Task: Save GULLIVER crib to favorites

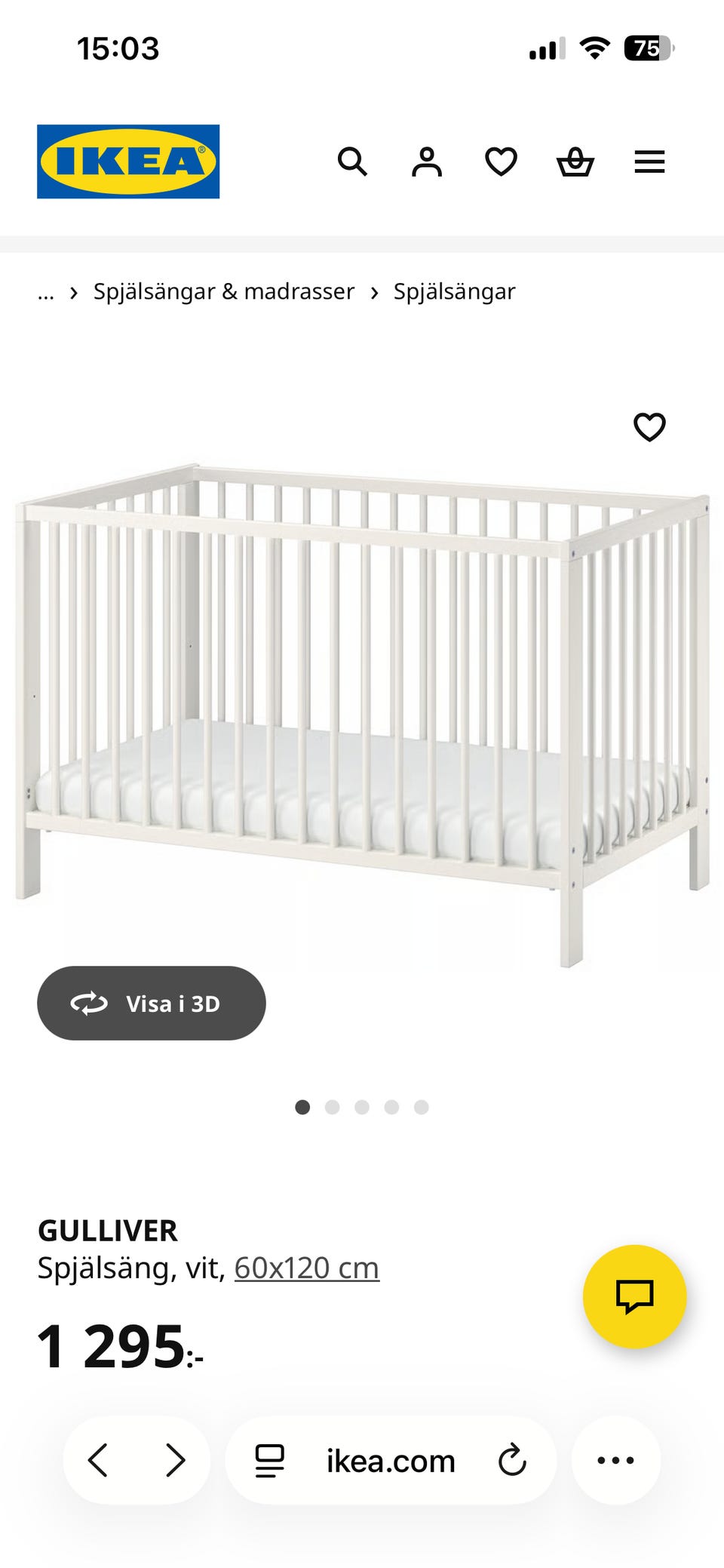Action: [x=649, y=427]
